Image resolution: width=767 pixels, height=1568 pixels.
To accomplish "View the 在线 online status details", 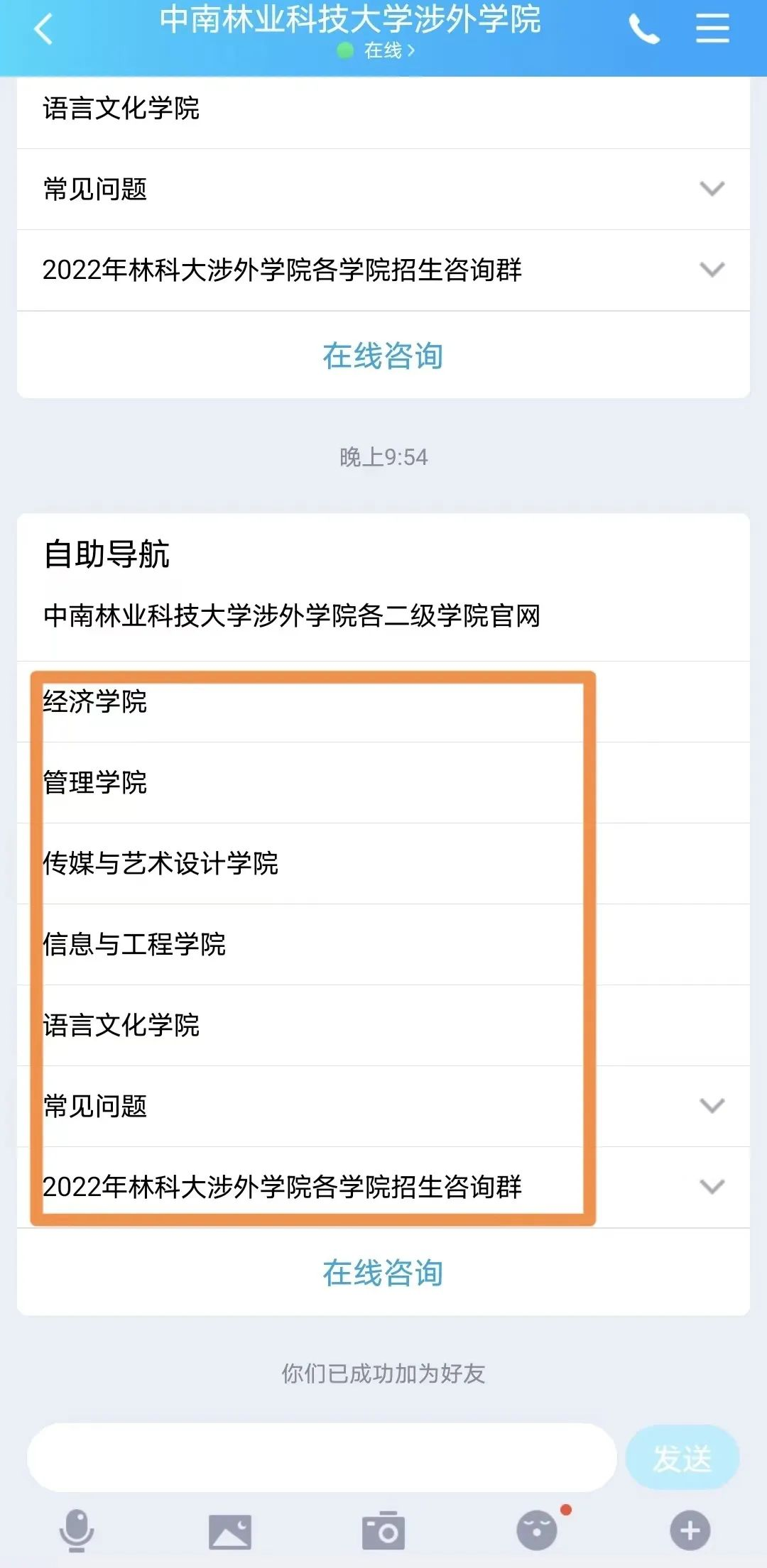I will click(383, 51).
